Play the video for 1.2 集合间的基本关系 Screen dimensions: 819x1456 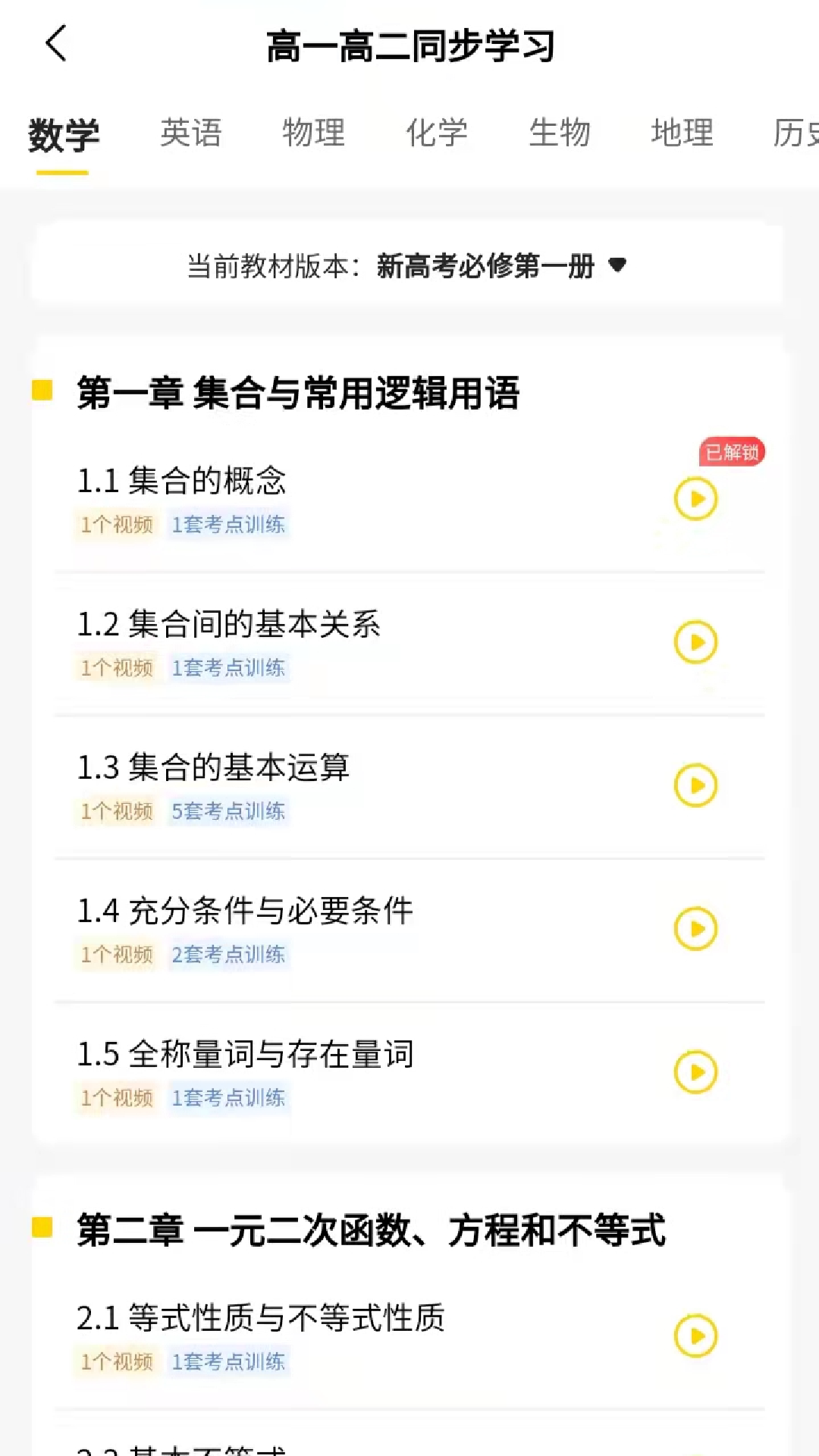(695, 642)
